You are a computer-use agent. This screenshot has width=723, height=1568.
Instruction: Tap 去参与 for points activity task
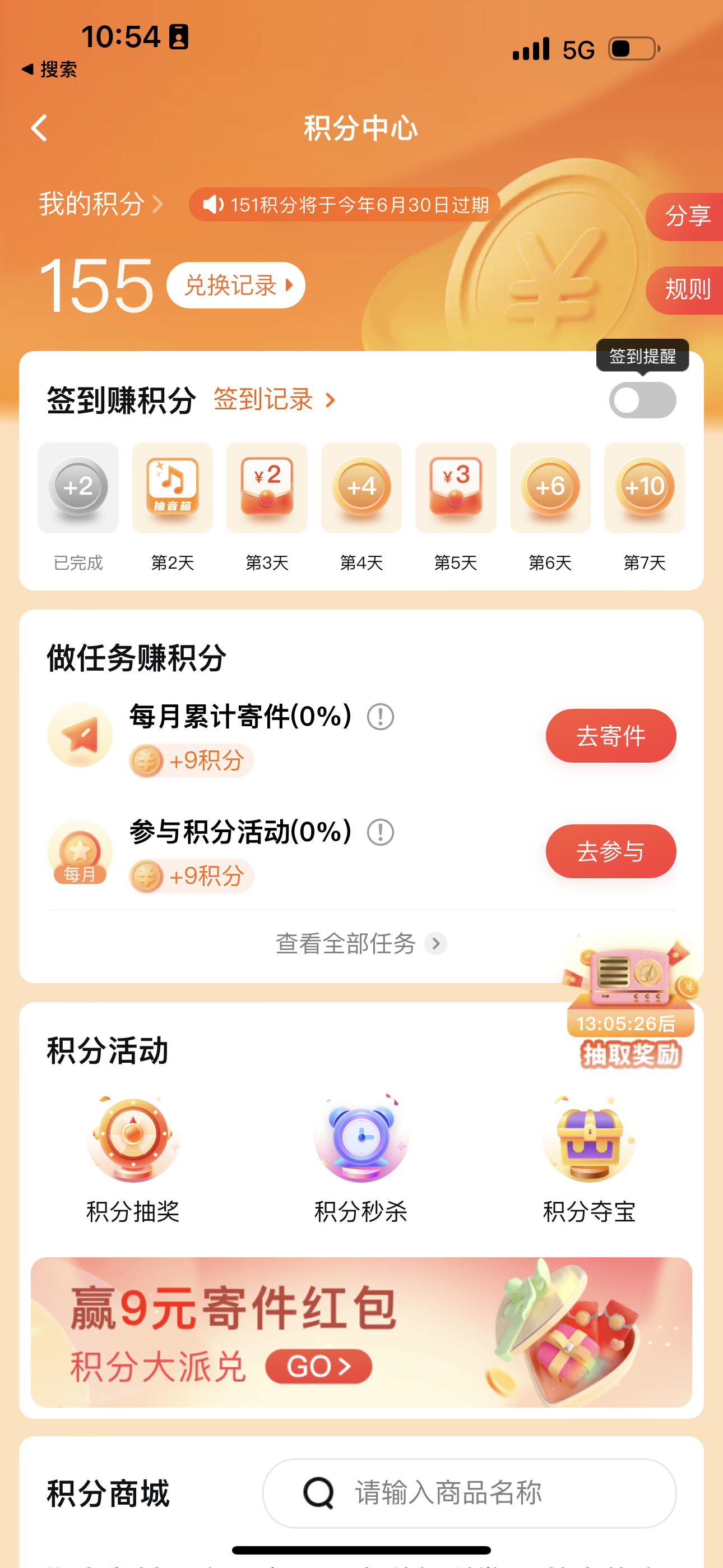pyautogui.click(x=610, y=851)
